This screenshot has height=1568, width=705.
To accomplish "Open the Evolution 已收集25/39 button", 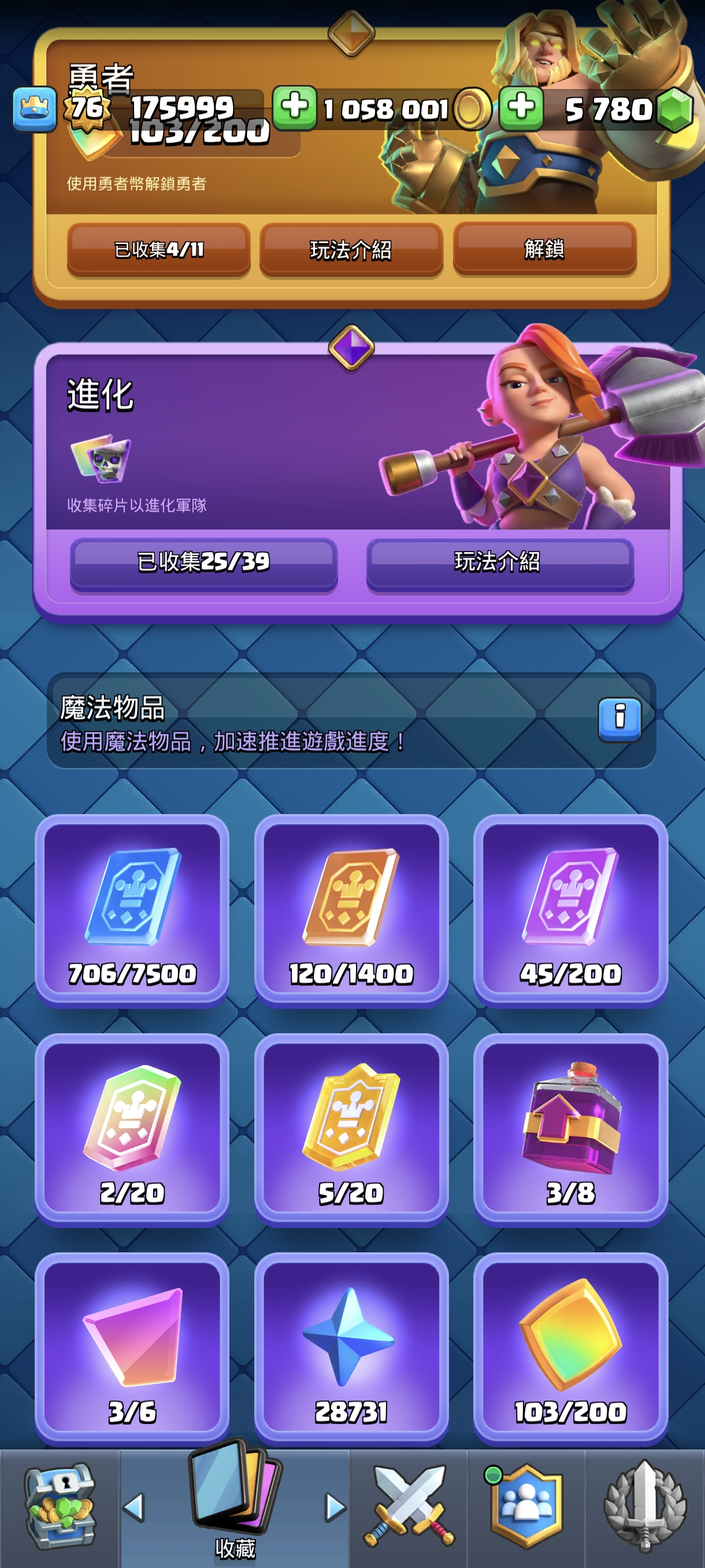I will click(x=203, y=562).
